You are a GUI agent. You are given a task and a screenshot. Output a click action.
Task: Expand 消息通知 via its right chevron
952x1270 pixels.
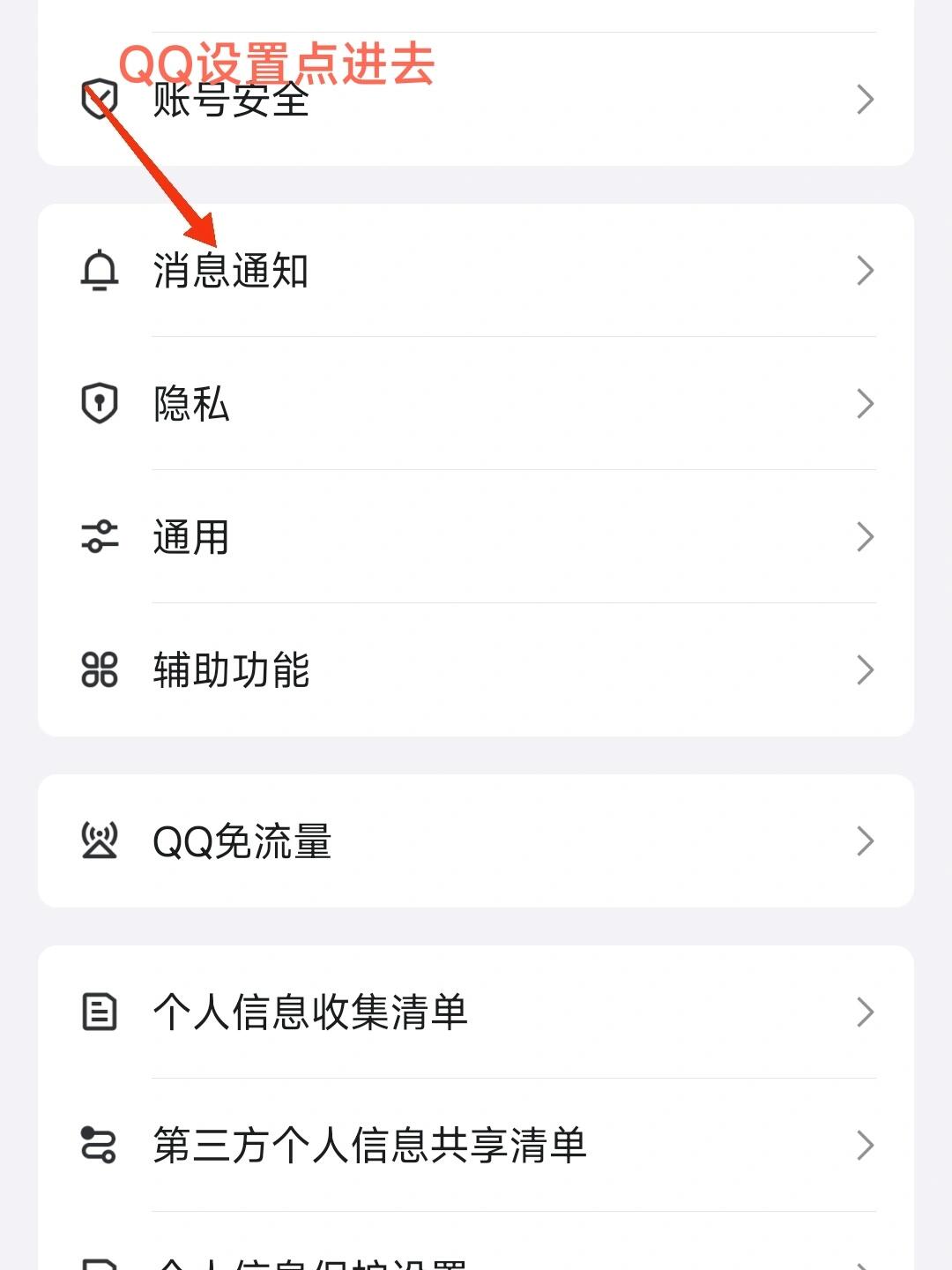click(864, 271)
